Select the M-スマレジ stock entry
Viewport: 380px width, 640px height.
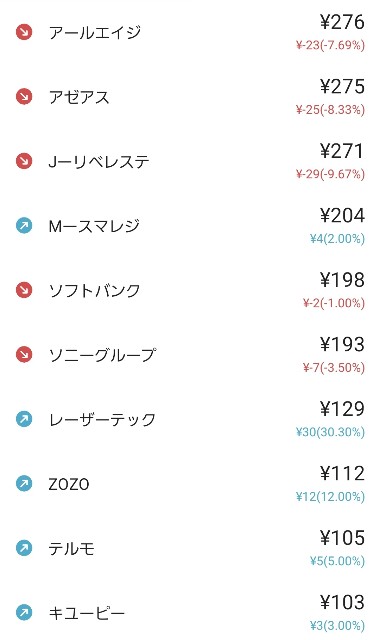click(x=190, y=226)
